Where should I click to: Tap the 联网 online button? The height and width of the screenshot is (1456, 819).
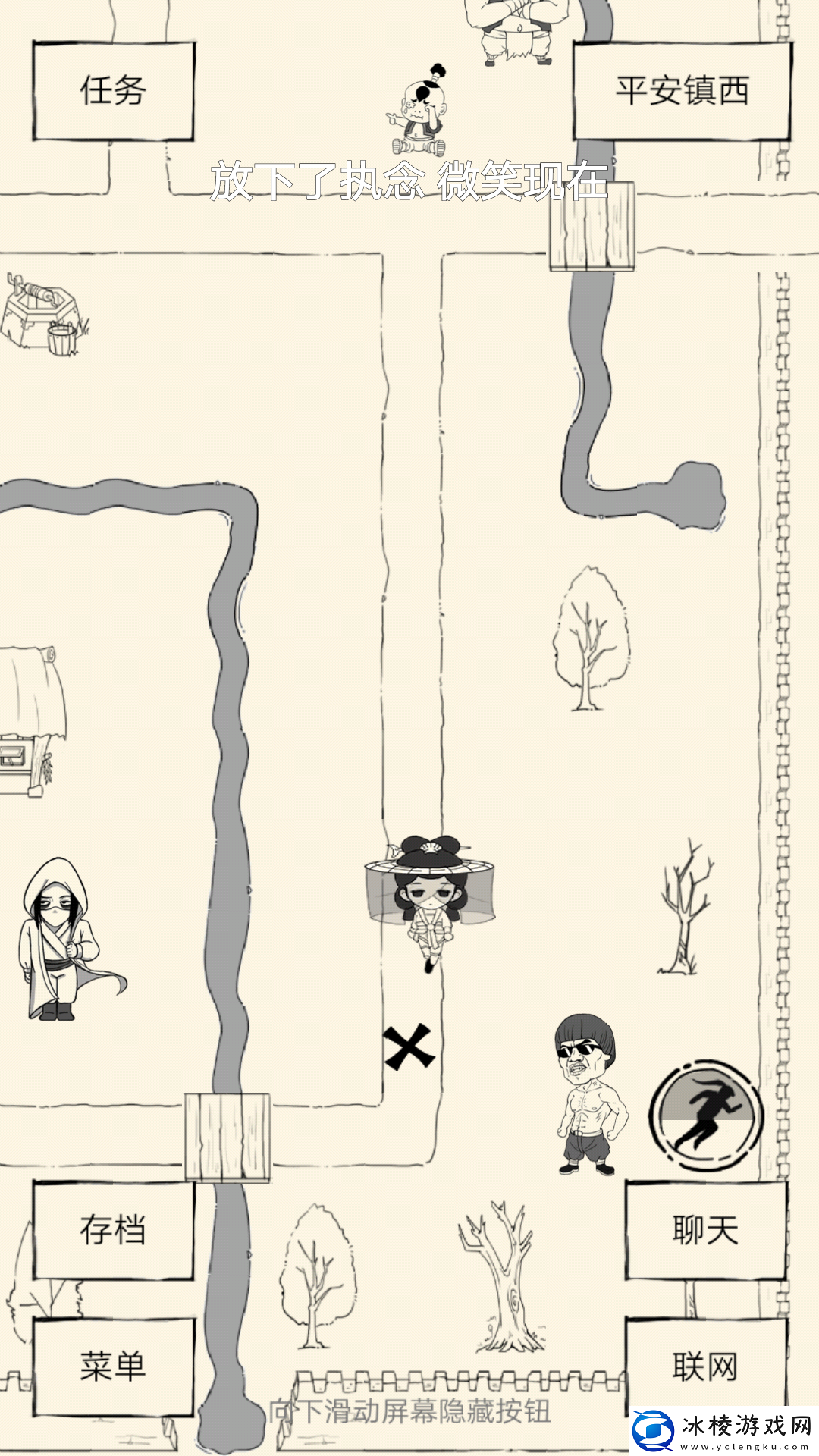tap(705, 1367)
